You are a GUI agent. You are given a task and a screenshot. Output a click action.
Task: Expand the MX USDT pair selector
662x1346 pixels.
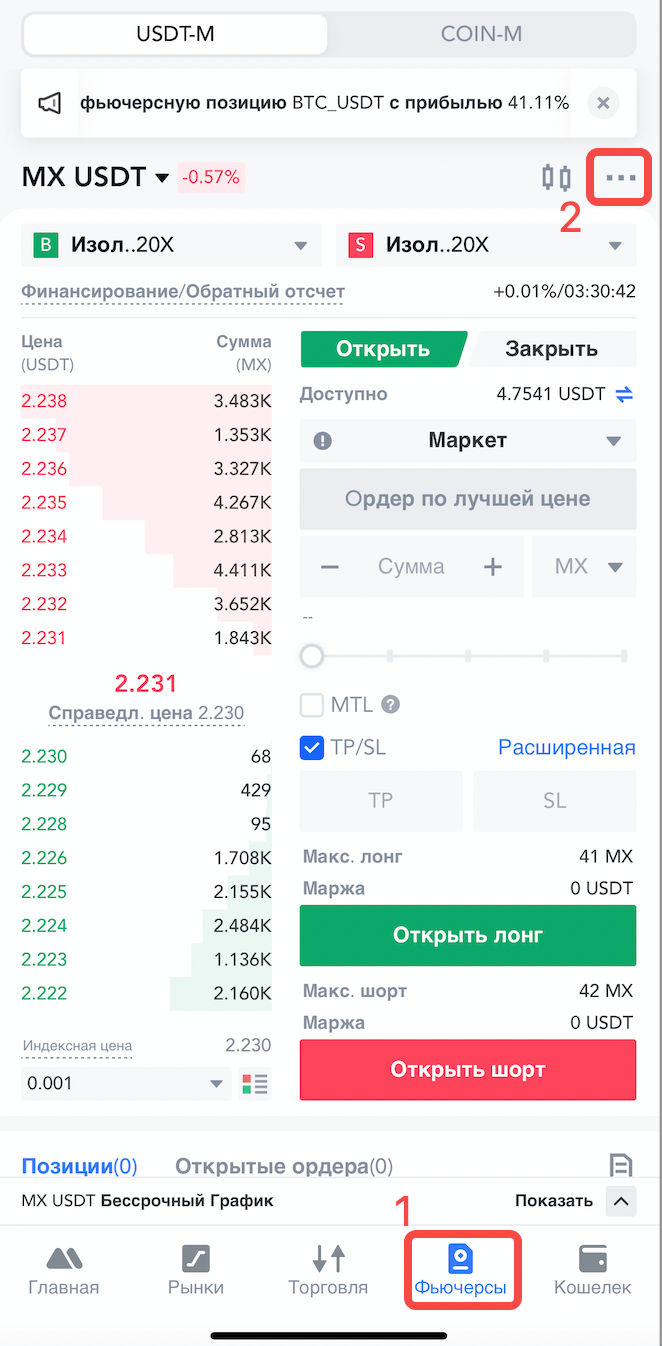click(x=96, y=178)
